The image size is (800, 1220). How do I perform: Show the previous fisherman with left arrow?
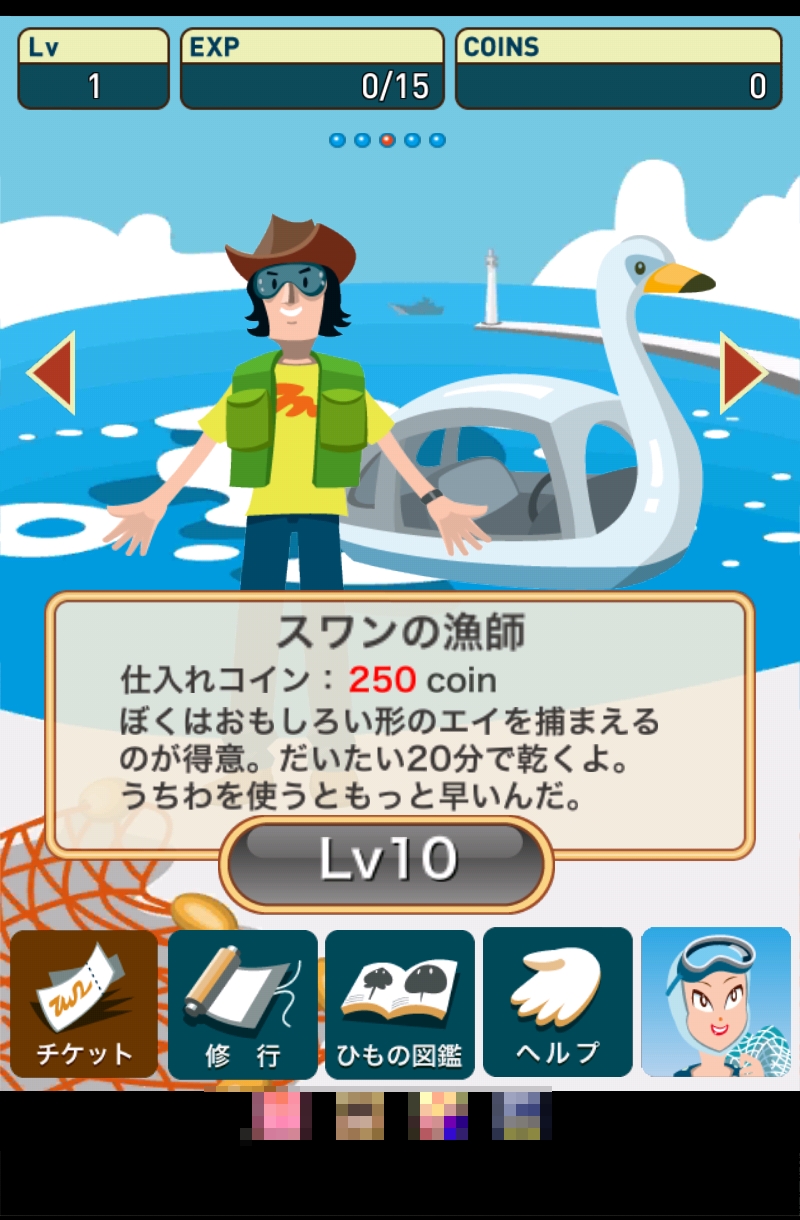click(52, 373)
